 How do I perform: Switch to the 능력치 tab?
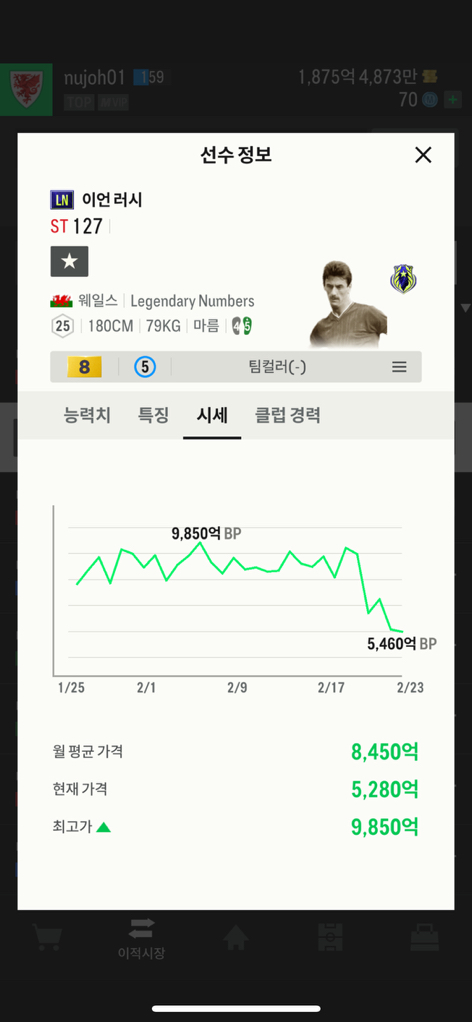pos(87,415)
